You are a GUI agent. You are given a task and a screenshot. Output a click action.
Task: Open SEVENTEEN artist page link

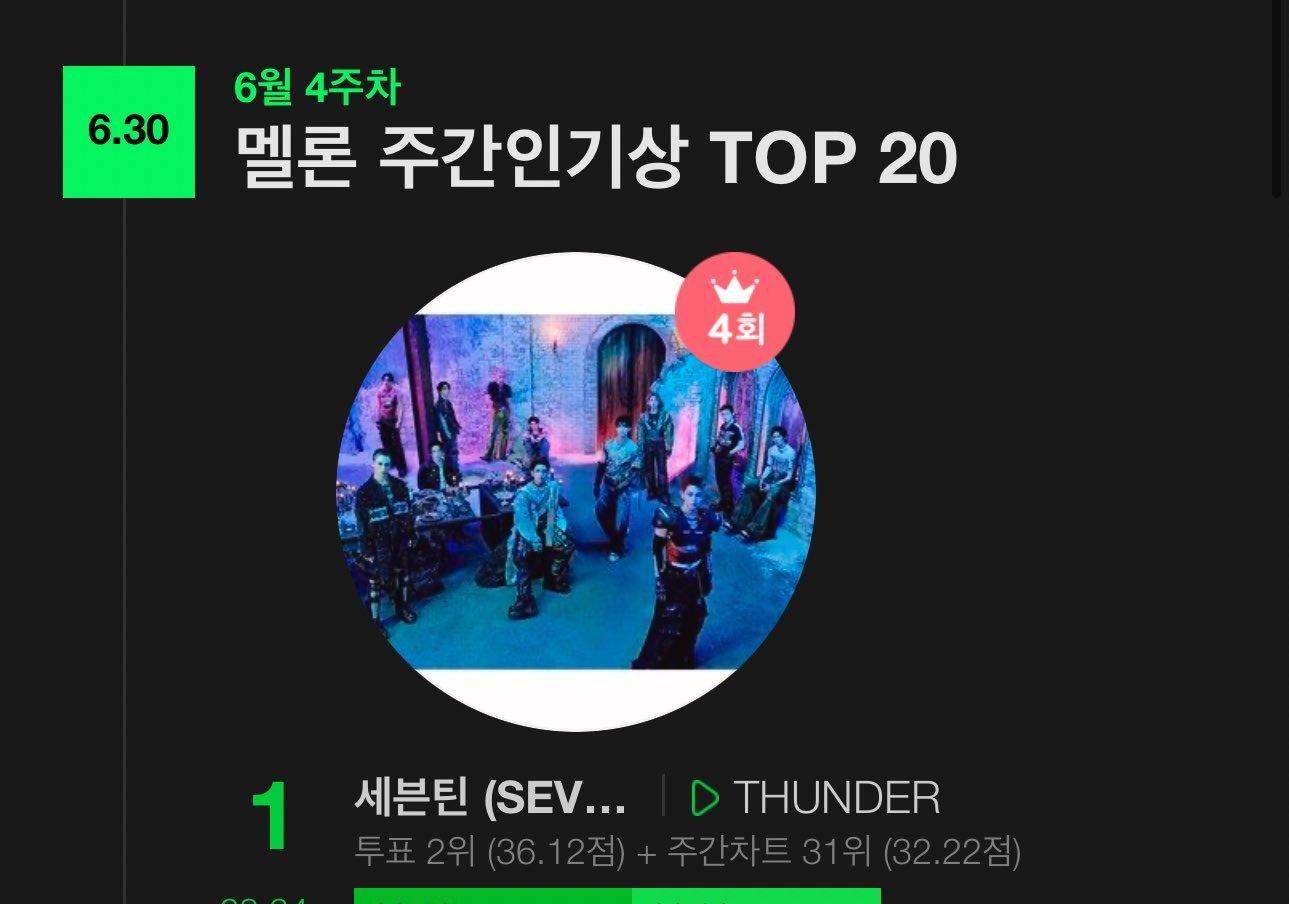click(x=490, y=797)
